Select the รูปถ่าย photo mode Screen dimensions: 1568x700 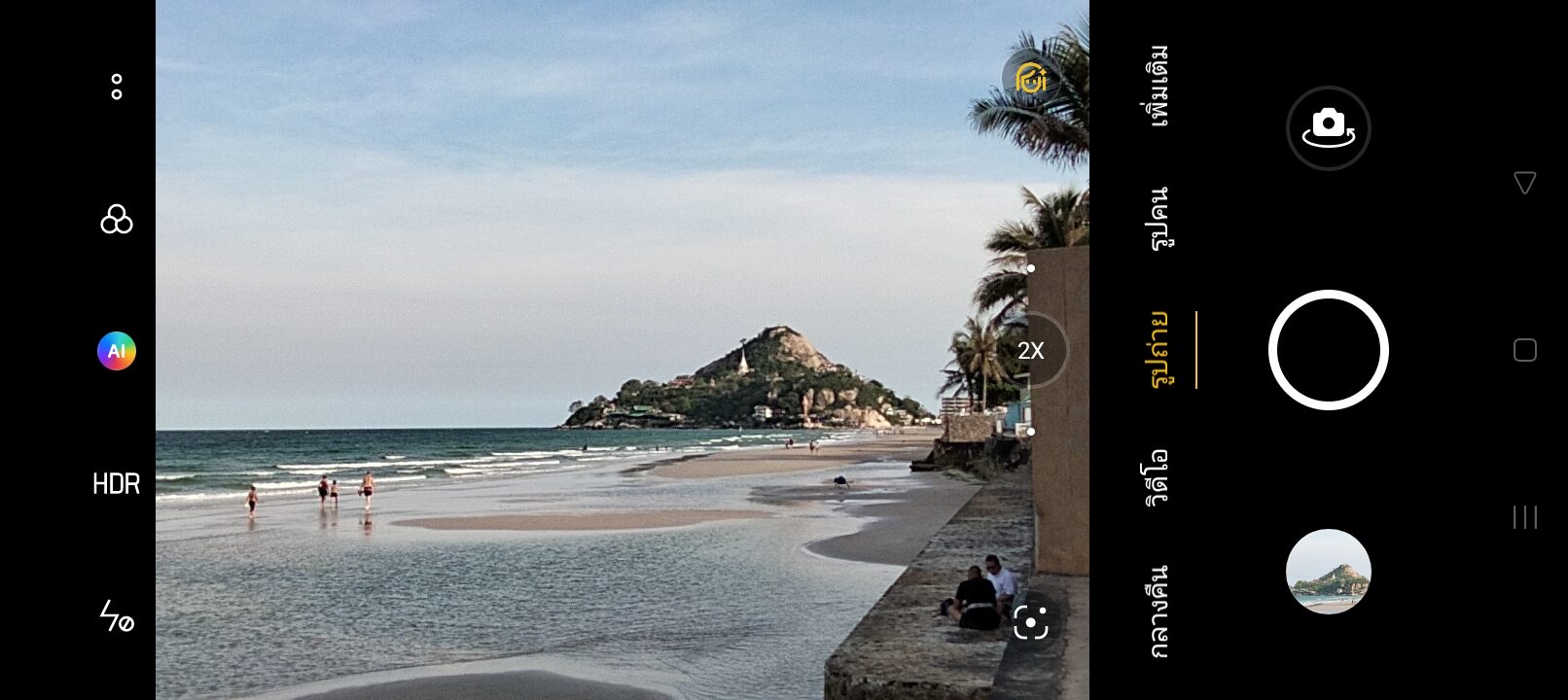point(1158,350)
